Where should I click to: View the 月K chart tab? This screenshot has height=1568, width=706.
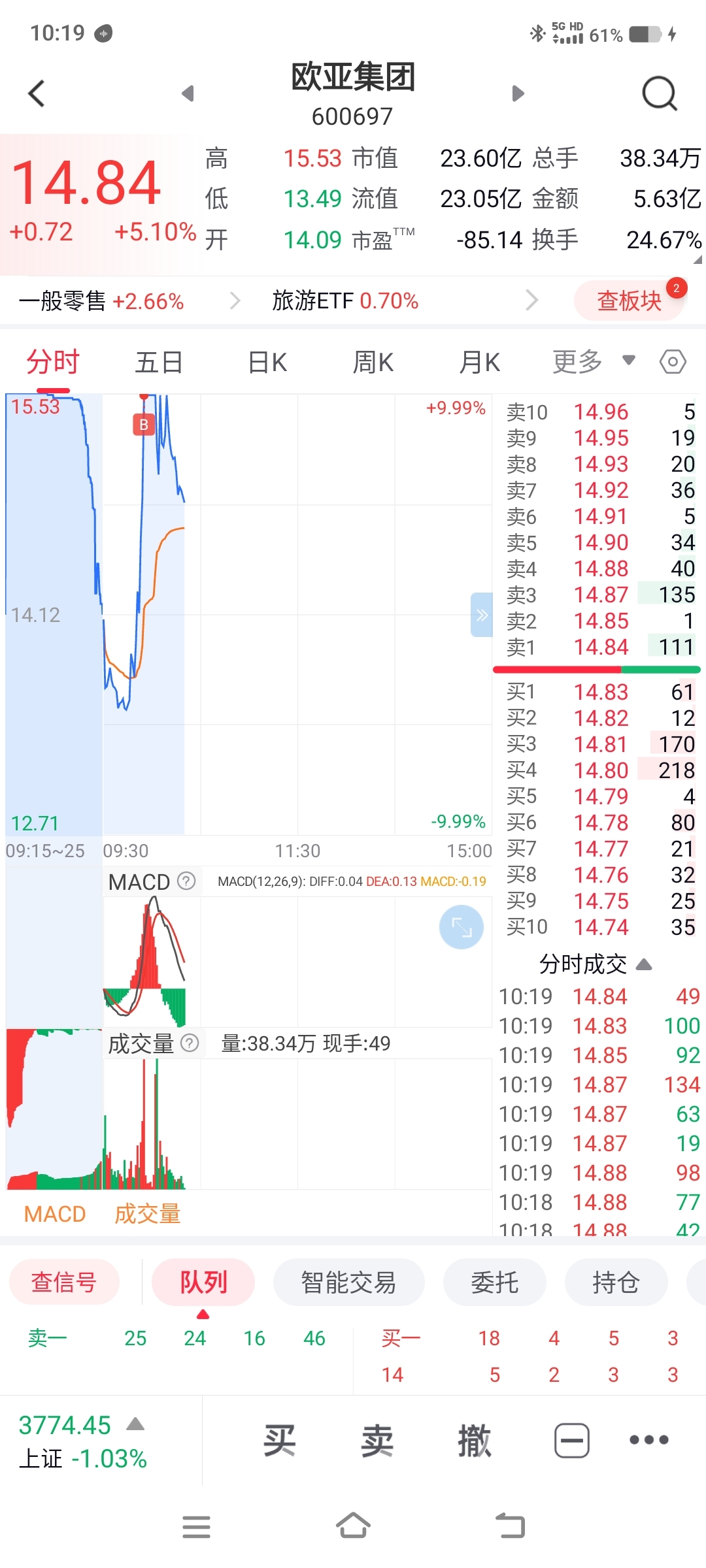(x=479, y=362)
